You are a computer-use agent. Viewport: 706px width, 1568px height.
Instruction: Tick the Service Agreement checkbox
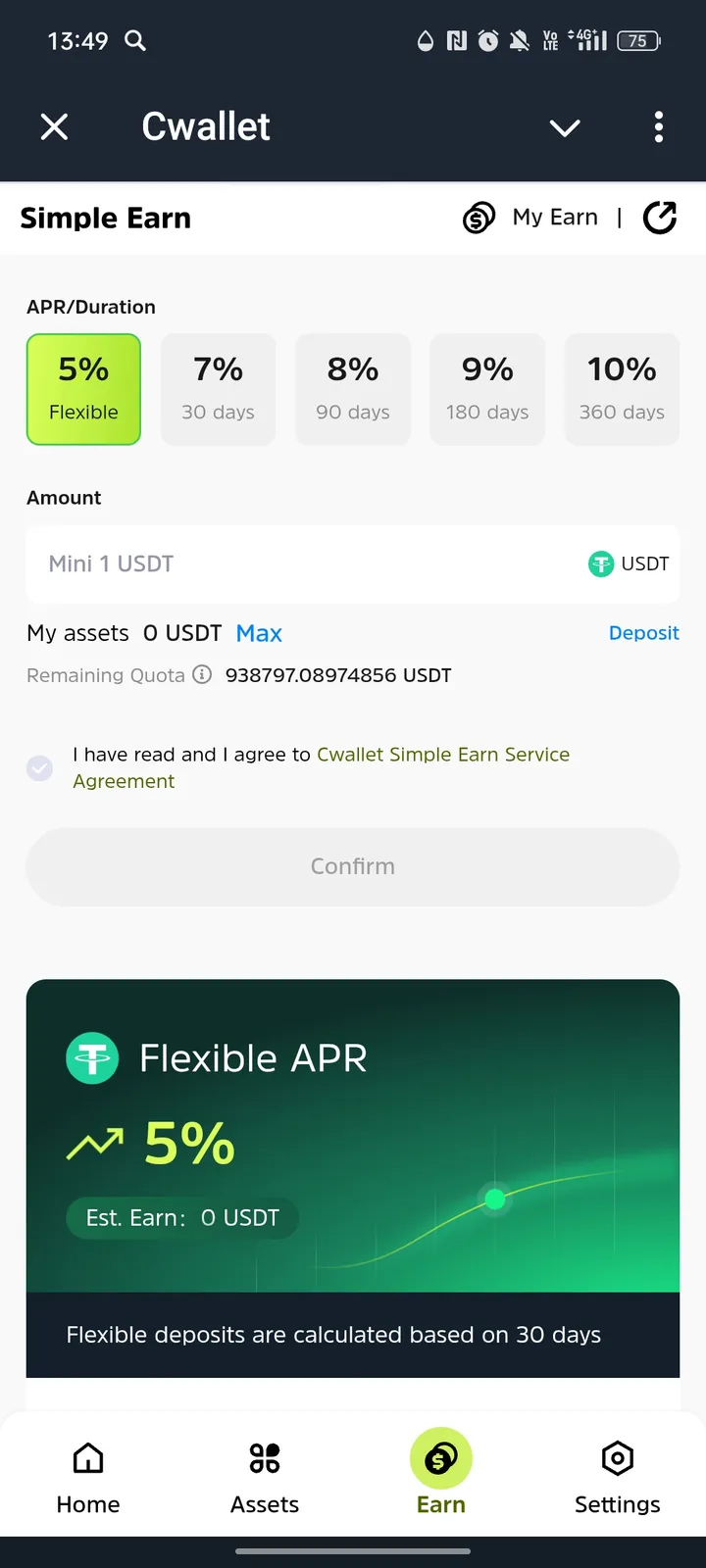tap(39, 768)
